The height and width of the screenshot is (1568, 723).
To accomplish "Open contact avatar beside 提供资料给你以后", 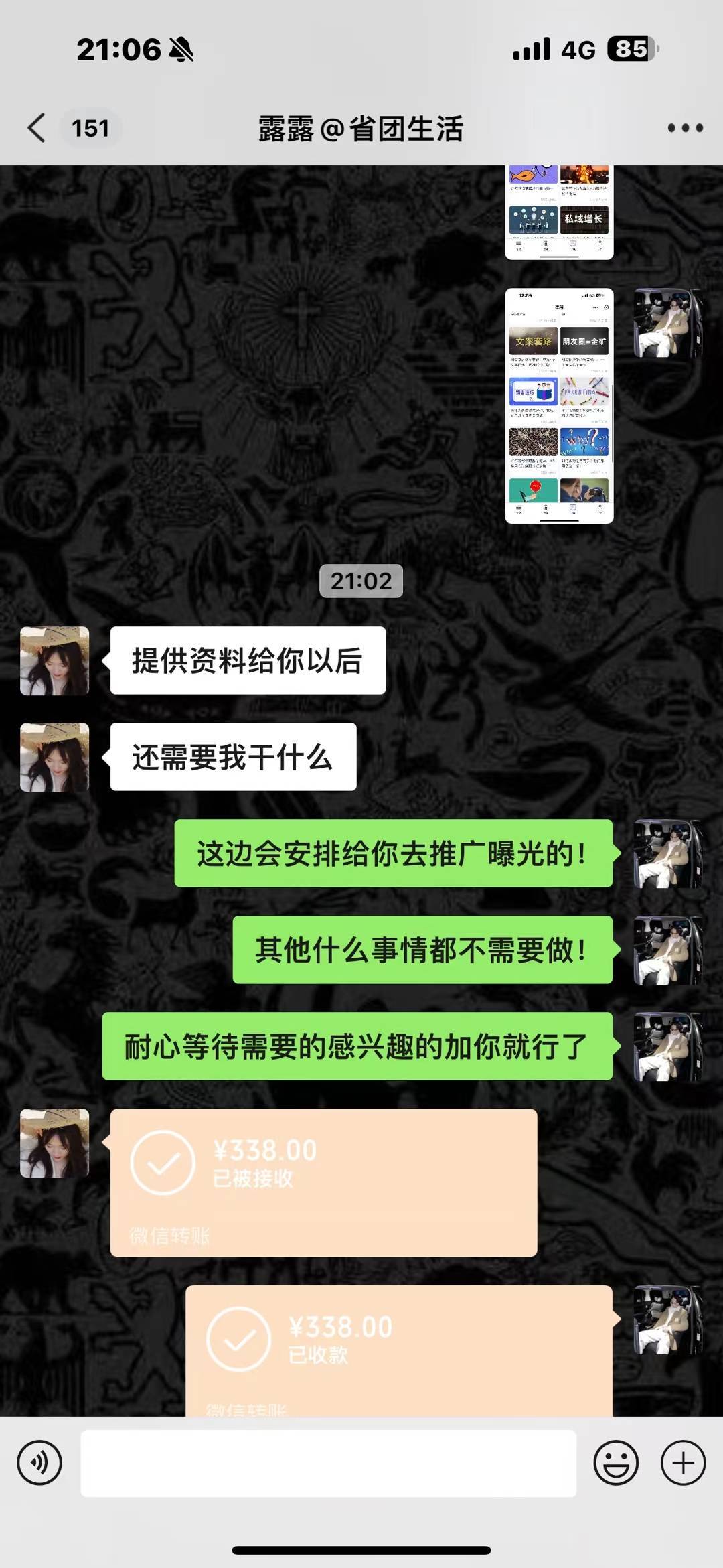I will tap(55, 660).
